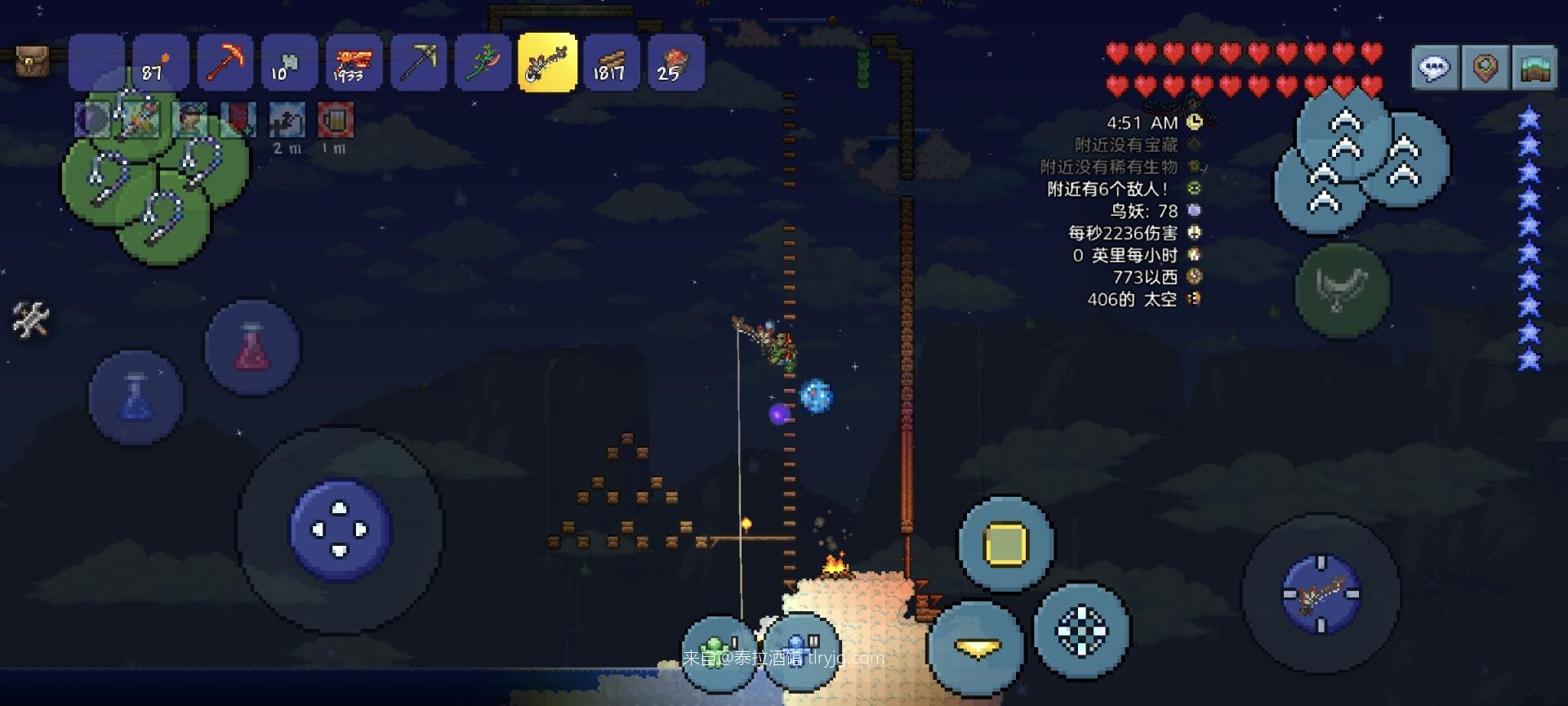
Task: Tap the attack joystick with fishing rod
Action: (x=1321, y=594)
